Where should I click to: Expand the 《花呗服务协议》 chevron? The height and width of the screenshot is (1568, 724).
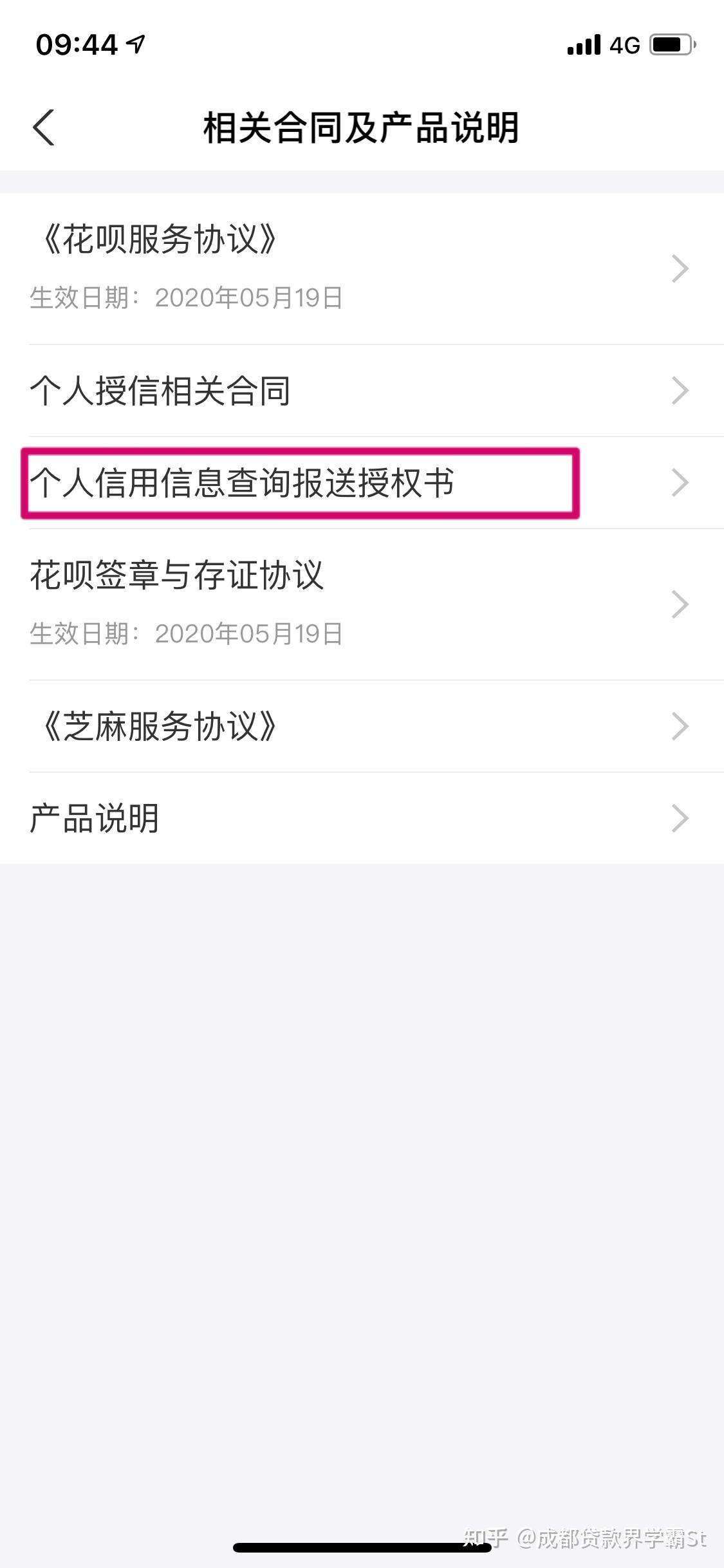pos(680,269)
